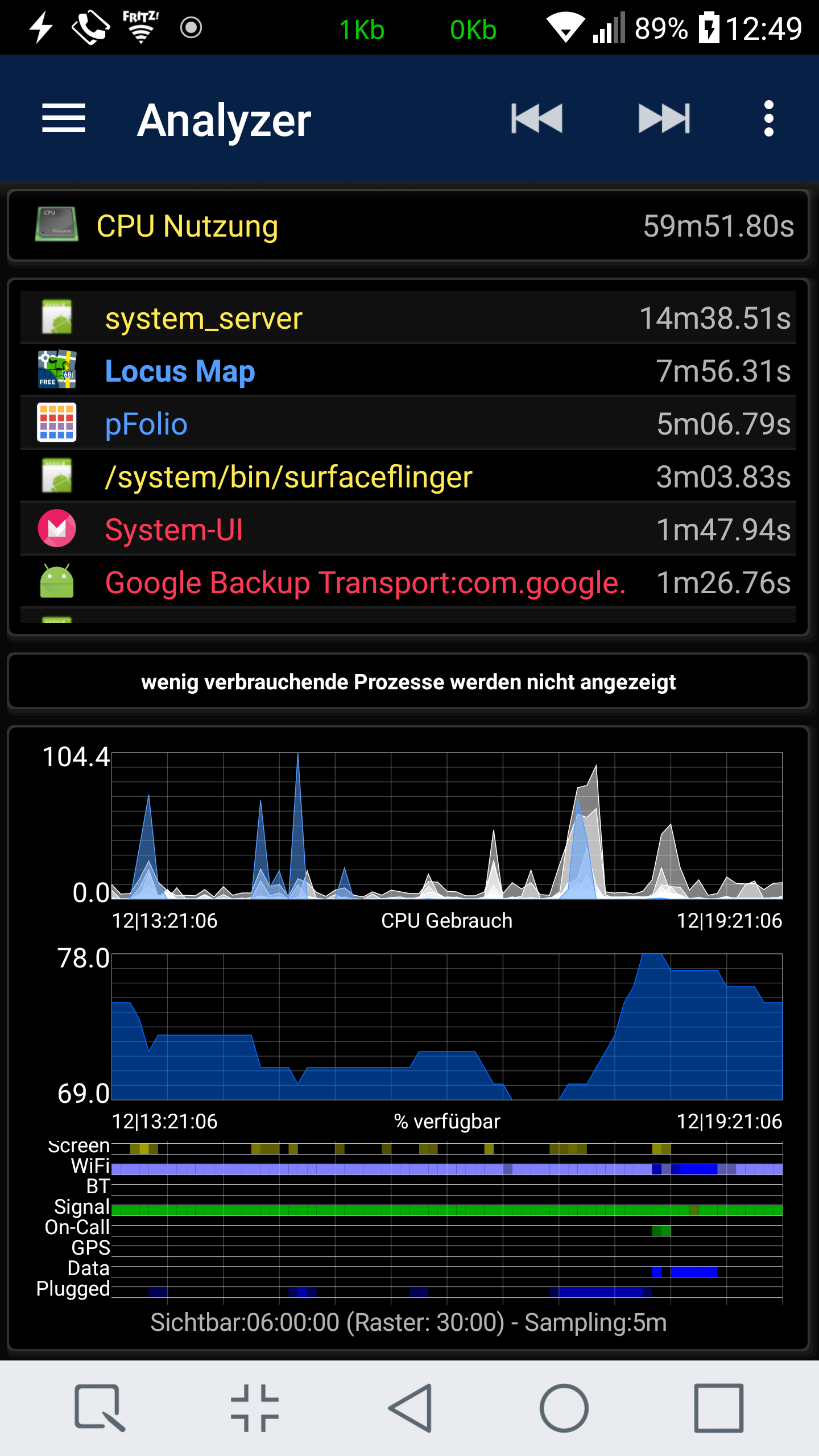This screenshot has width=819, height=1456.
Task: Select the /system/bin/surfaceflinger row
Action: (408, 477)
